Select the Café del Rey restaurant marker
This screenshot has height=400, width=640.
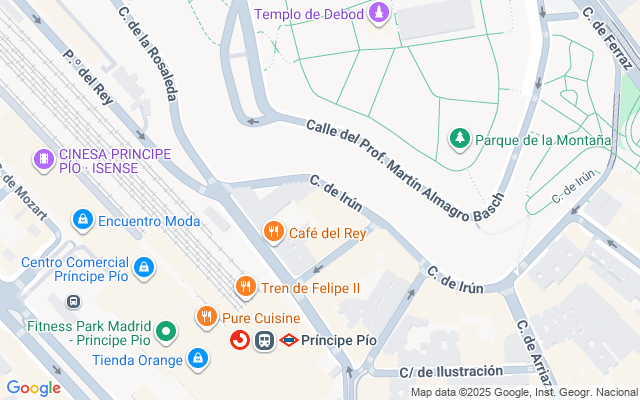[x=273, y=233]
